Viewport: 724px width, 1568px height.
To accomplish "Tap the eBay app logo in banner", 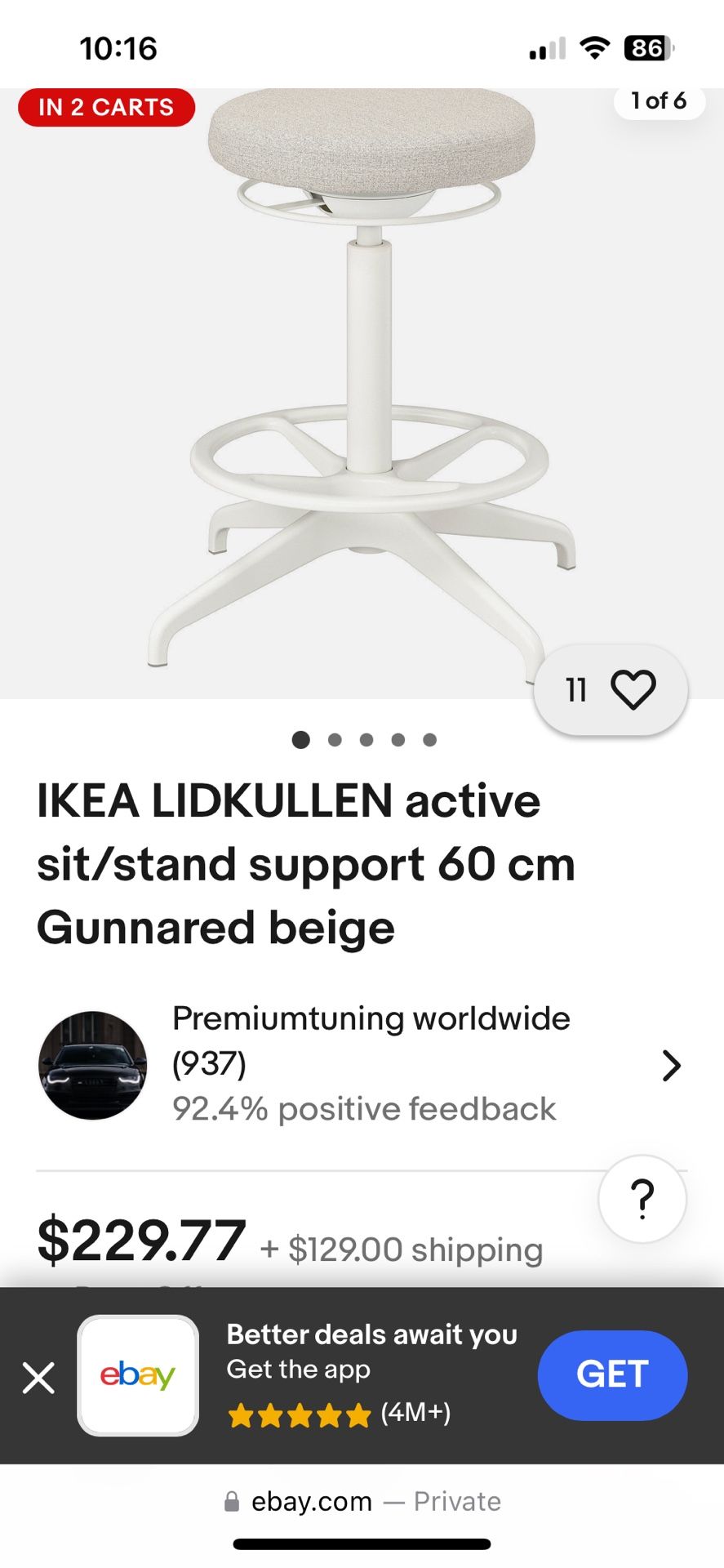I will point(137,1374).
